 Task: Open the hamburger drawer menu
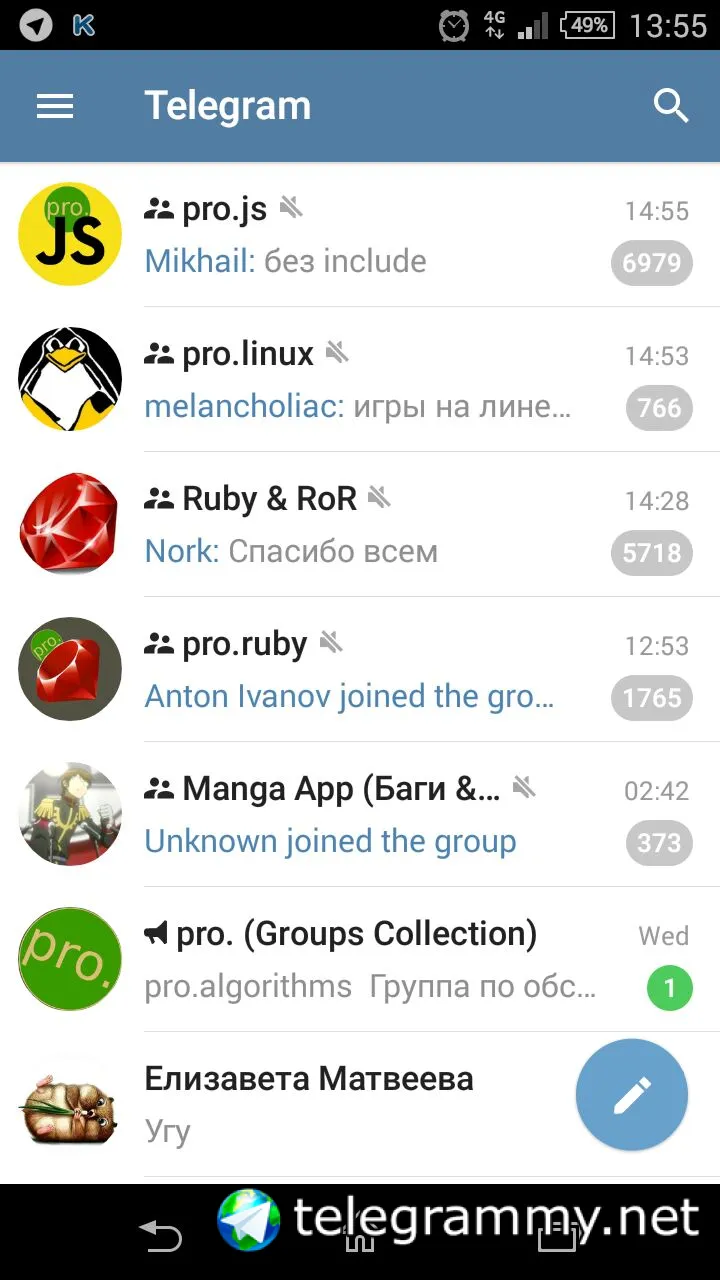click(55, 106)
